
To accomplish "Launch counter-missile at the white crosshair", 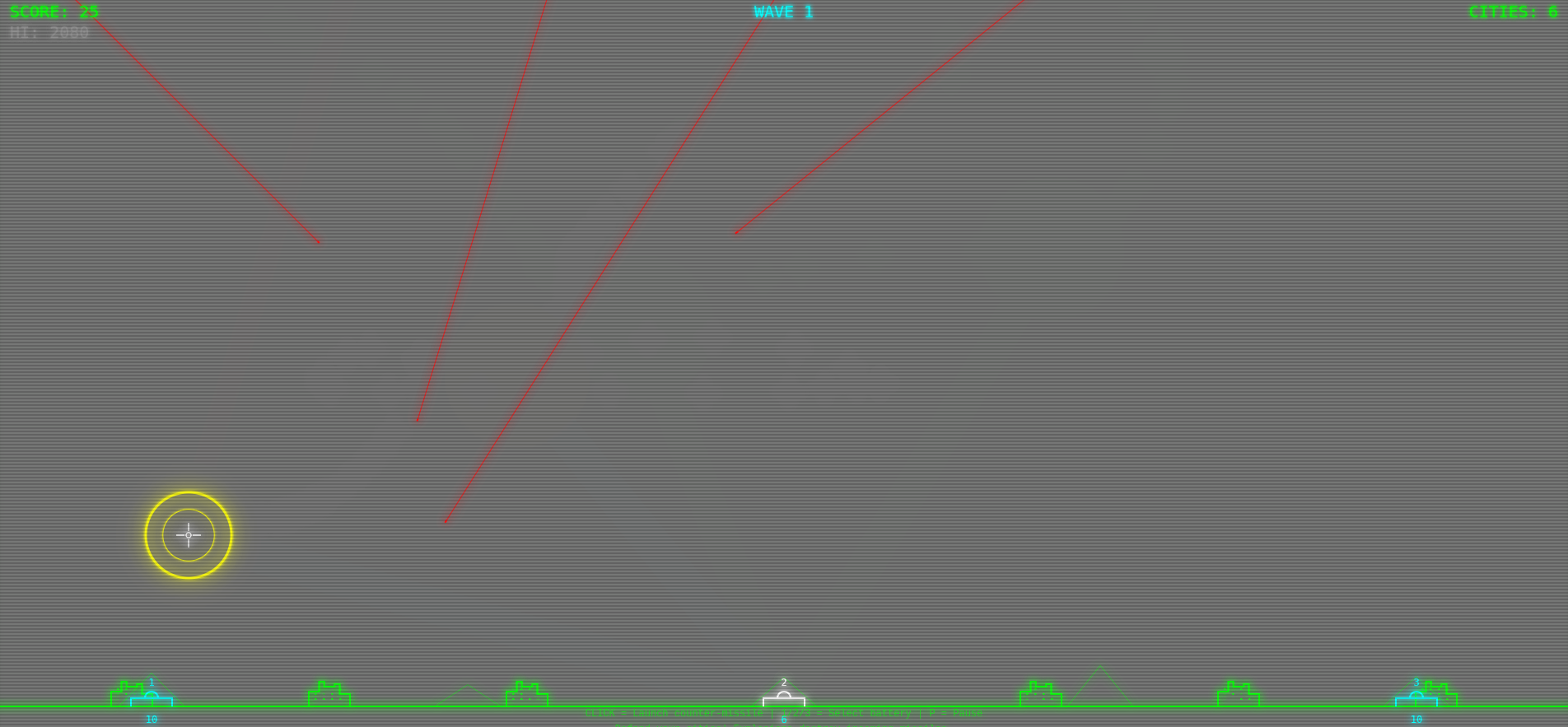I will [189, 535].
